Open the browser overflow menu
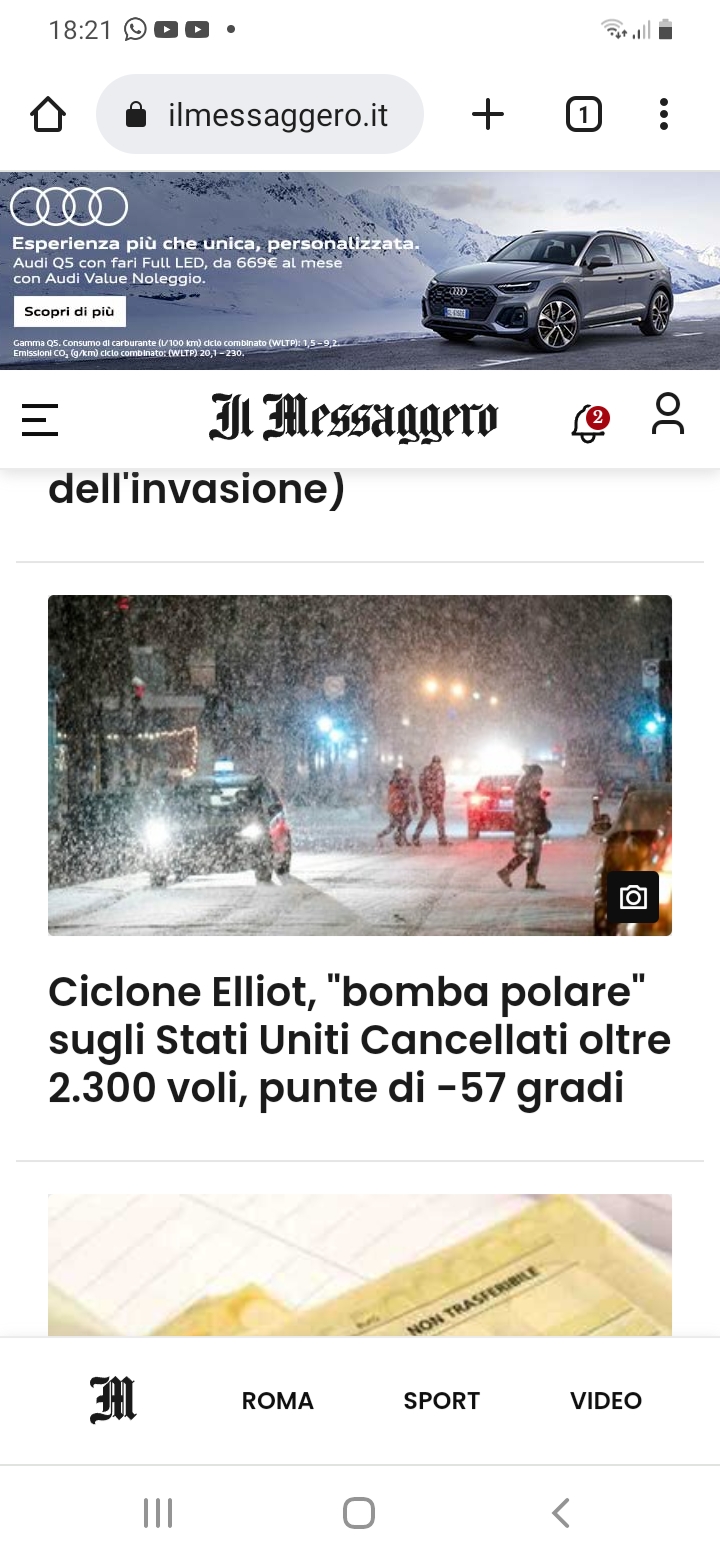 664,115
